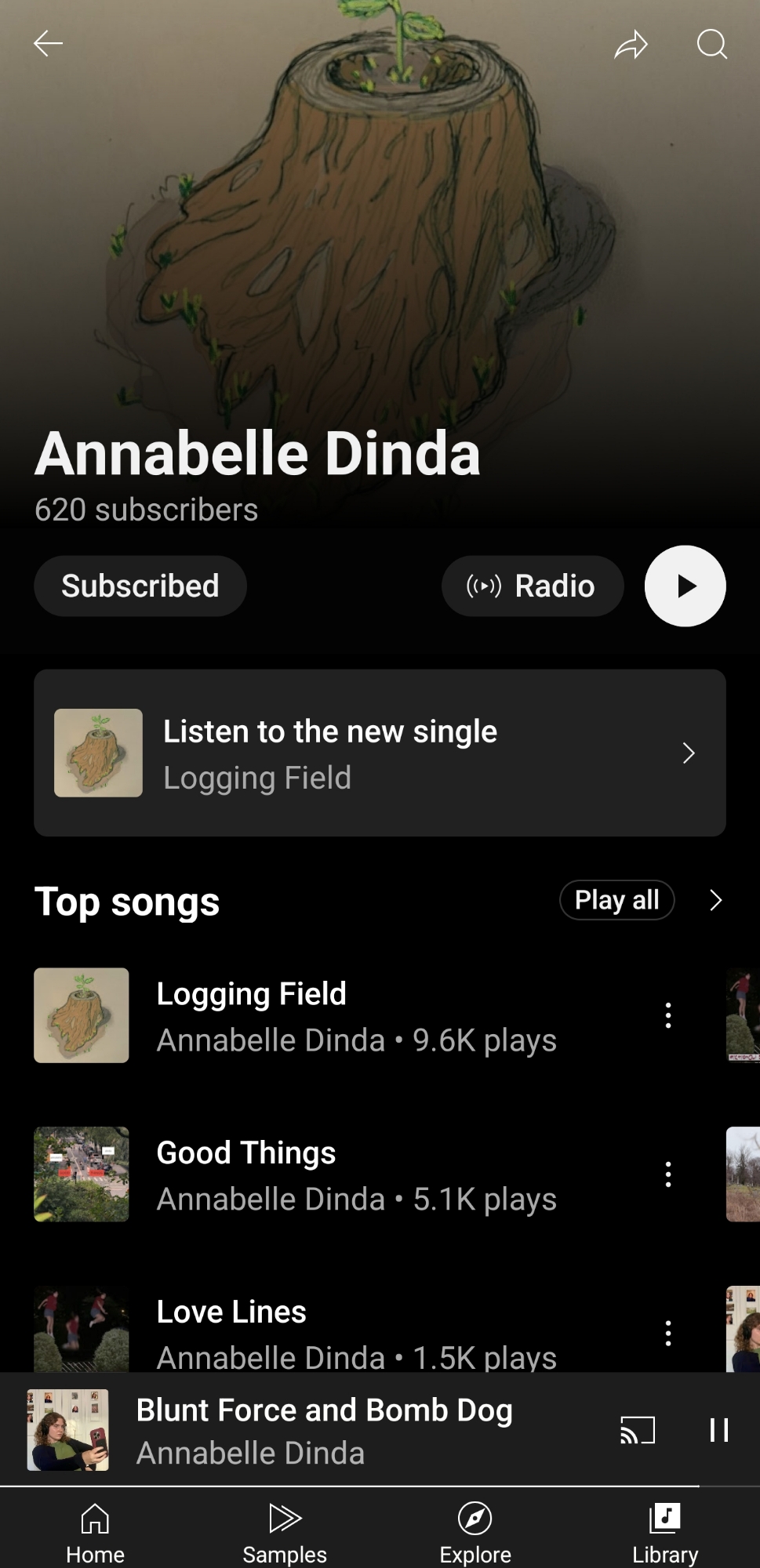Image resolution: width=760 pixels, height=1568 pixels.
Task: Start Annabelle Dinda's Radio
Action: (533, 586)
